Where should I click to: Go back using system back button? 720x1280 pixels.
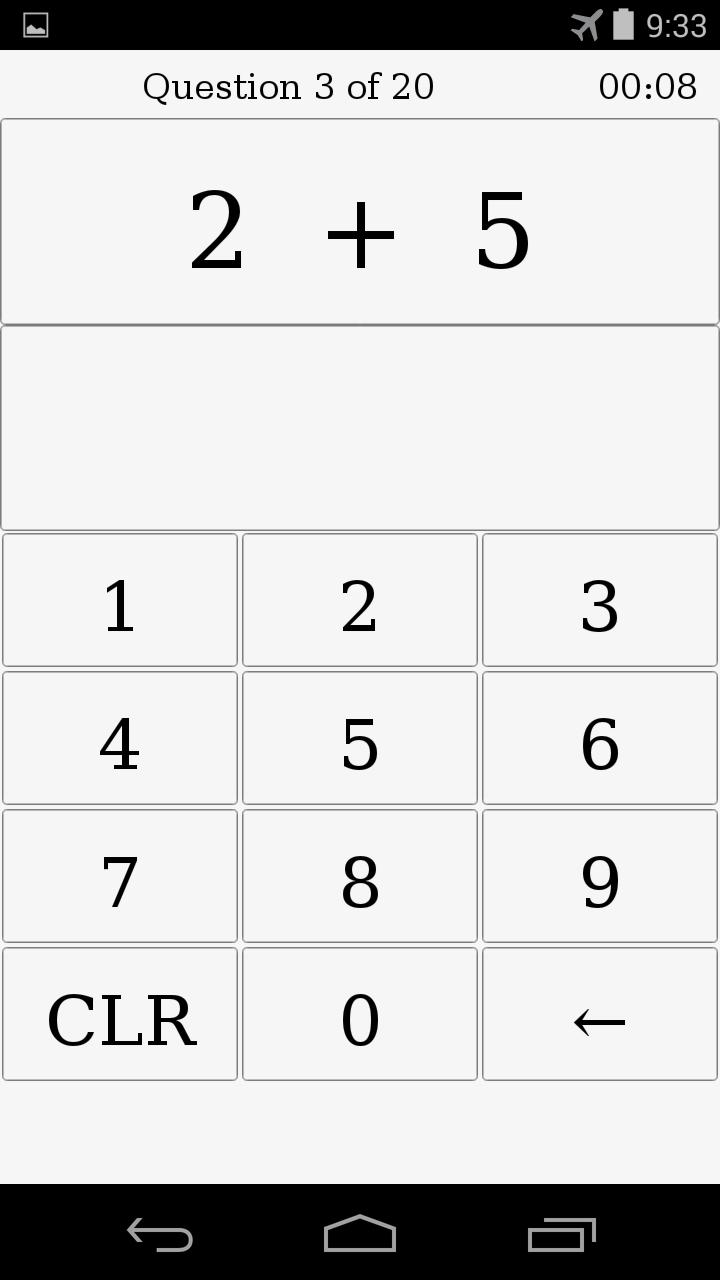click(160, 1234)
